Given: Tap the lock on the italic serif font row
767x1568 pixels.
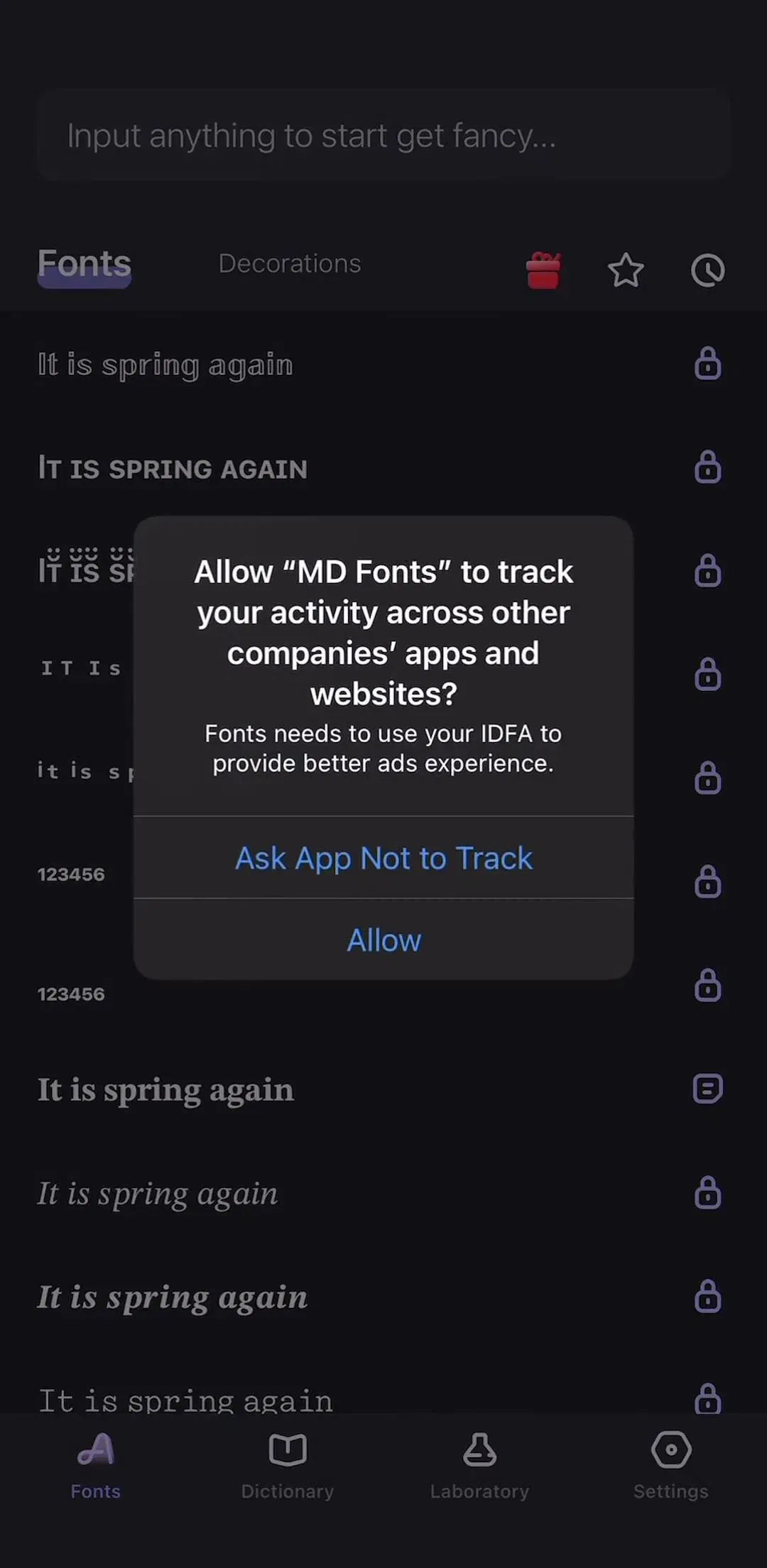Looking at the screenshot, I should point(707,1192).
